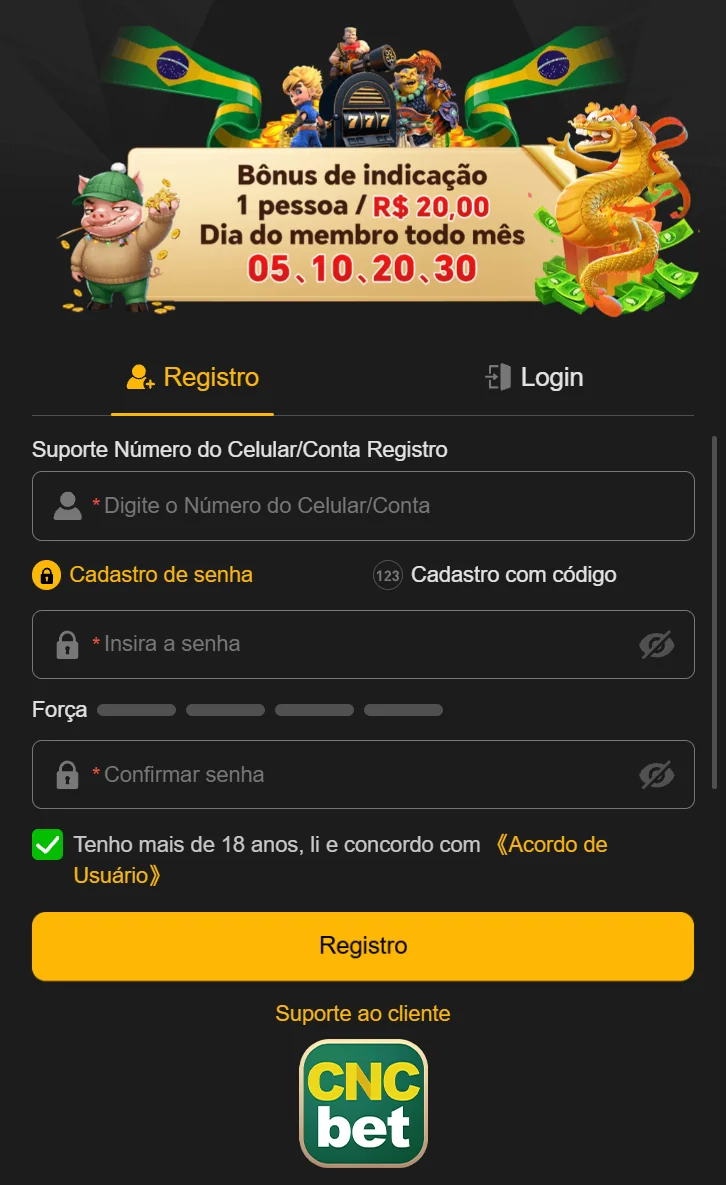Click the 123 icon beside Cadastro com código
Screen dimensions: 726x1185
click(x=385, y=575)
